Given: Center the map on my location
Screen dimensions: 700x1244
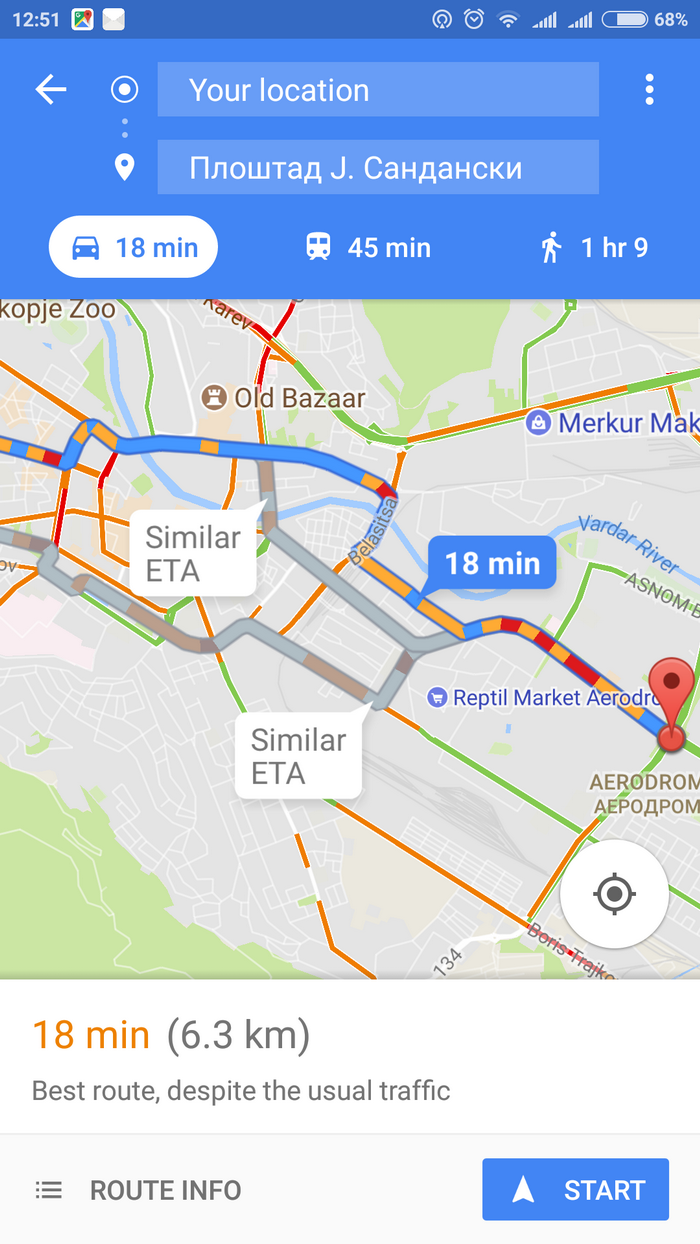Looking at the screenshot, I should (614, 893).
